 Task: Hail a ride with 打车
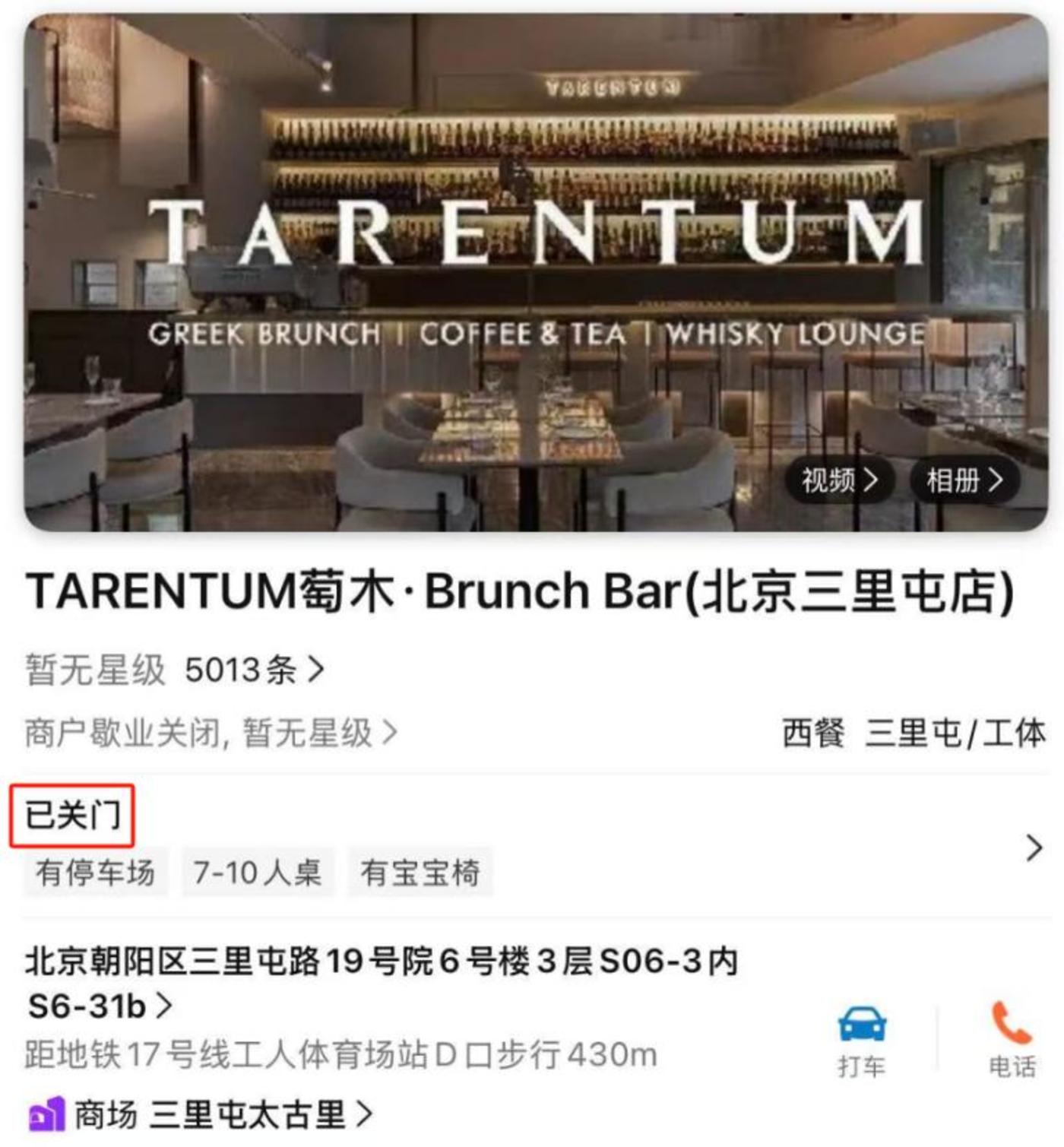coord(861,1039)
